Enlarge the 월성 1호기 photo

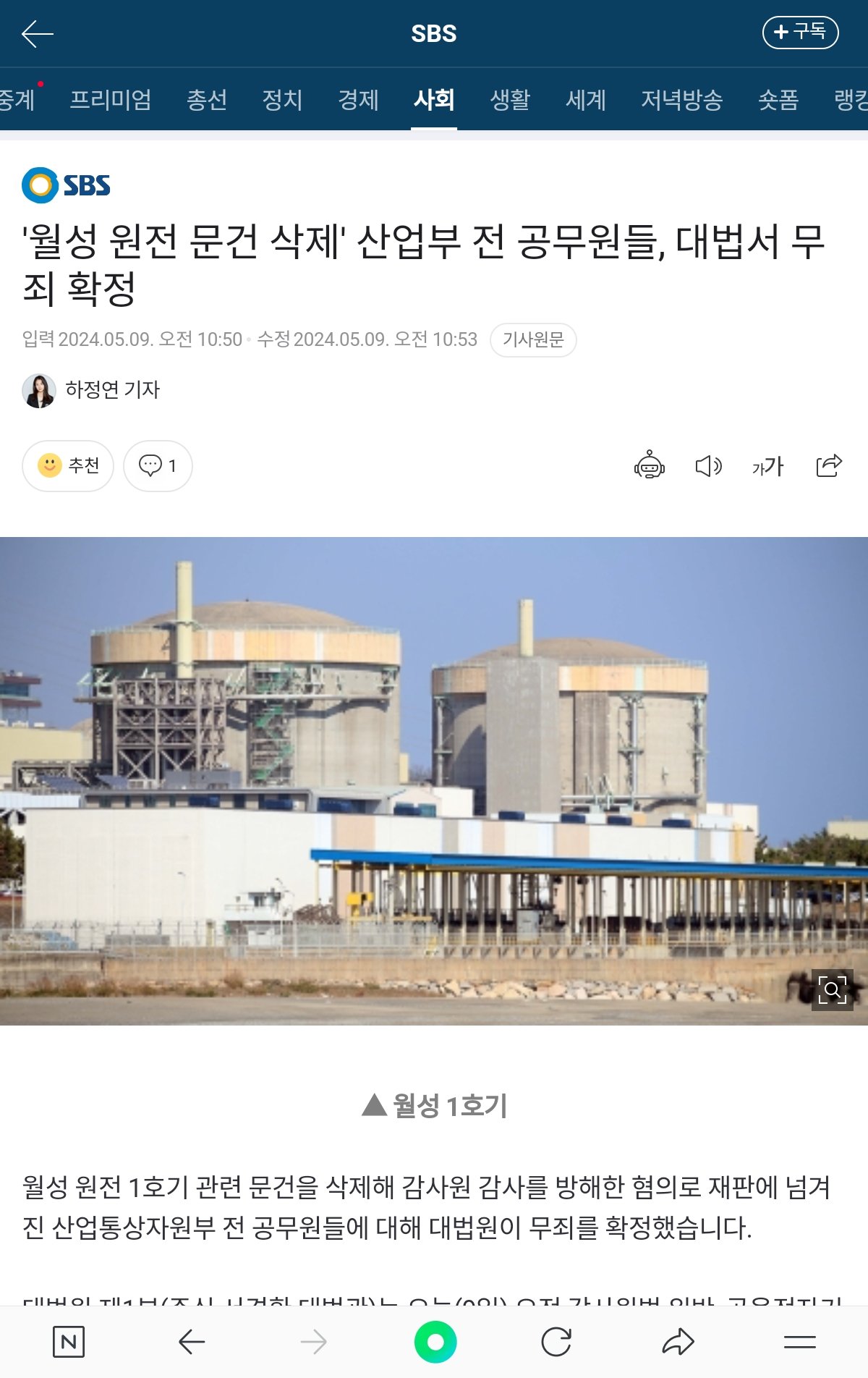[x=832, y=989]
